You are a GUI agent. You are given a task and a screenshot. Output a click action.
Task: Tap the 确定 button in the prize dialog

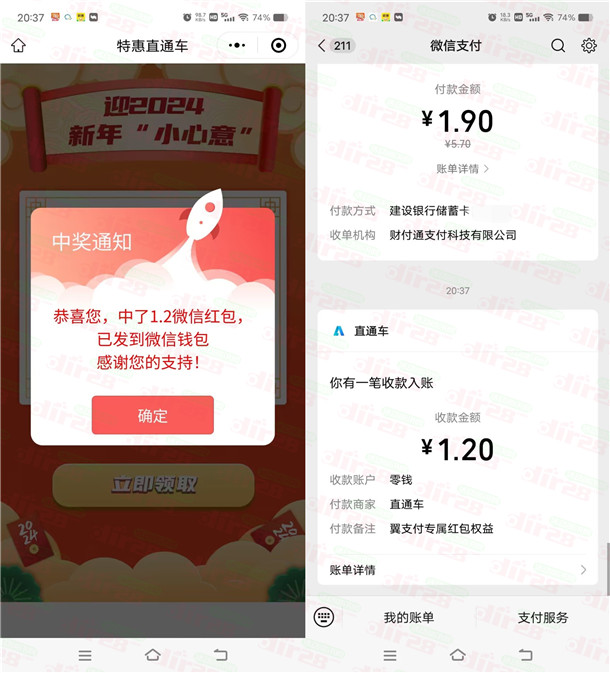pos(152,415)
